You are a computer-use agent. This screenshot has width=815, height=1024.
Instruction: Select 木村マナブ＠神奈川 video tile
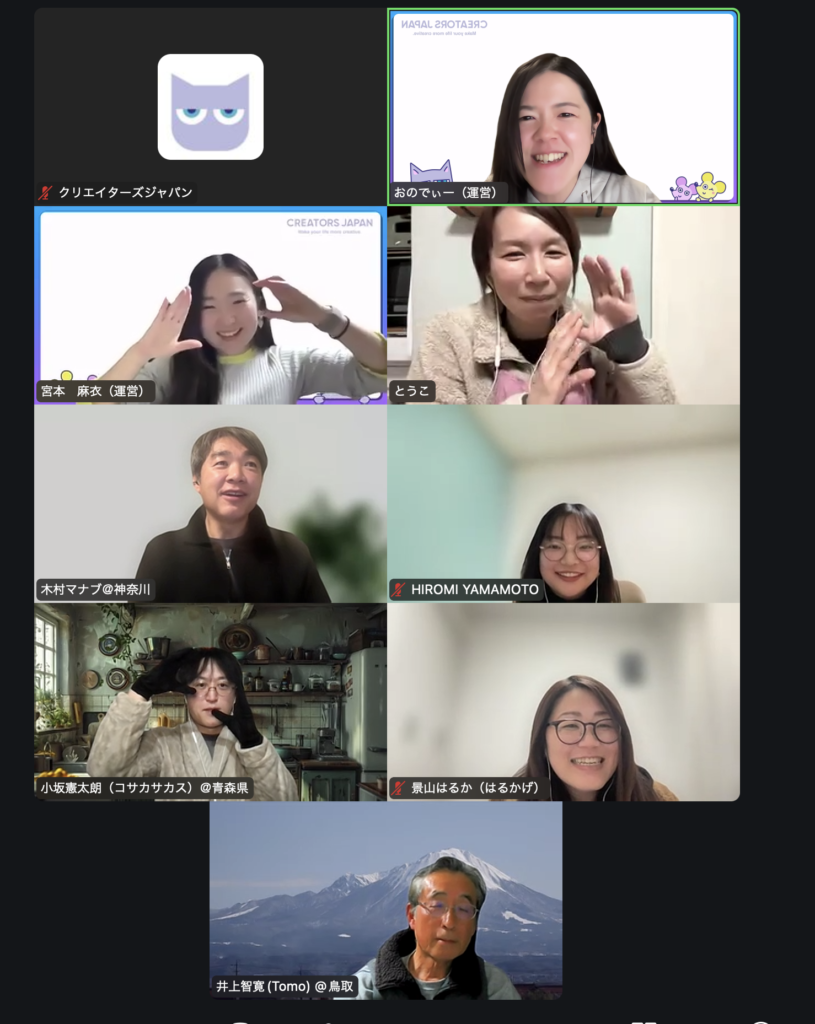click(x=210, y=503)
